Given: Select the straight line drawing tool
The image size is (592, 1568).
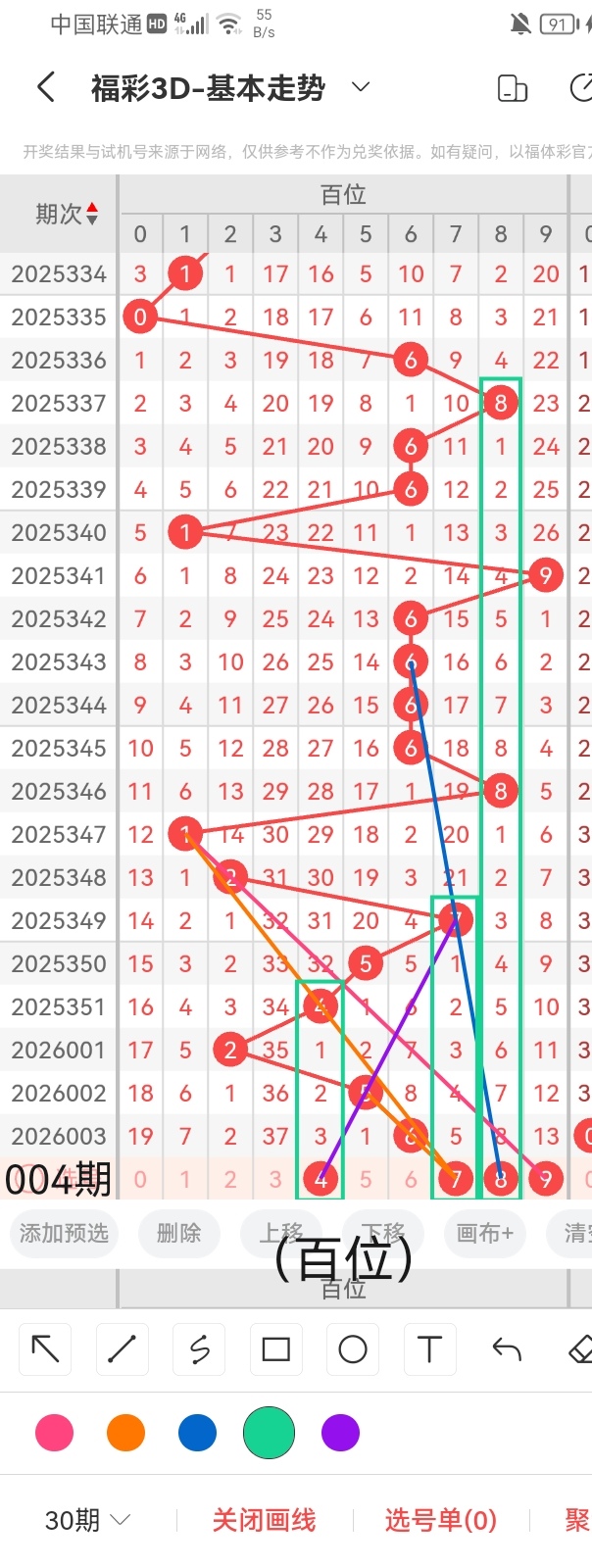Looking at the screenshot, I should (122, 1349).
